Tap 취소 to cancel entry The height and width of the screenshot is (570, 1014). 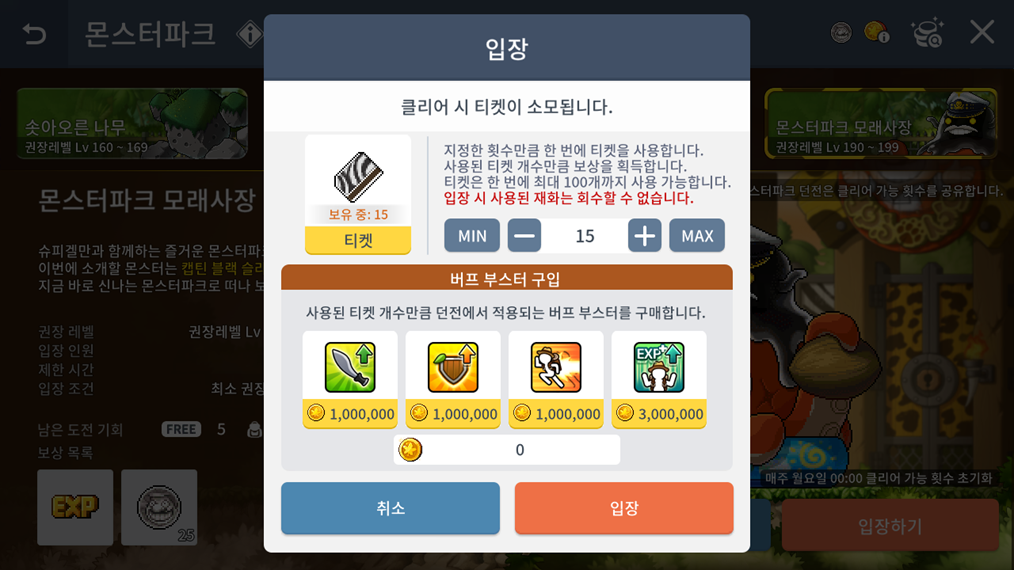390,508
